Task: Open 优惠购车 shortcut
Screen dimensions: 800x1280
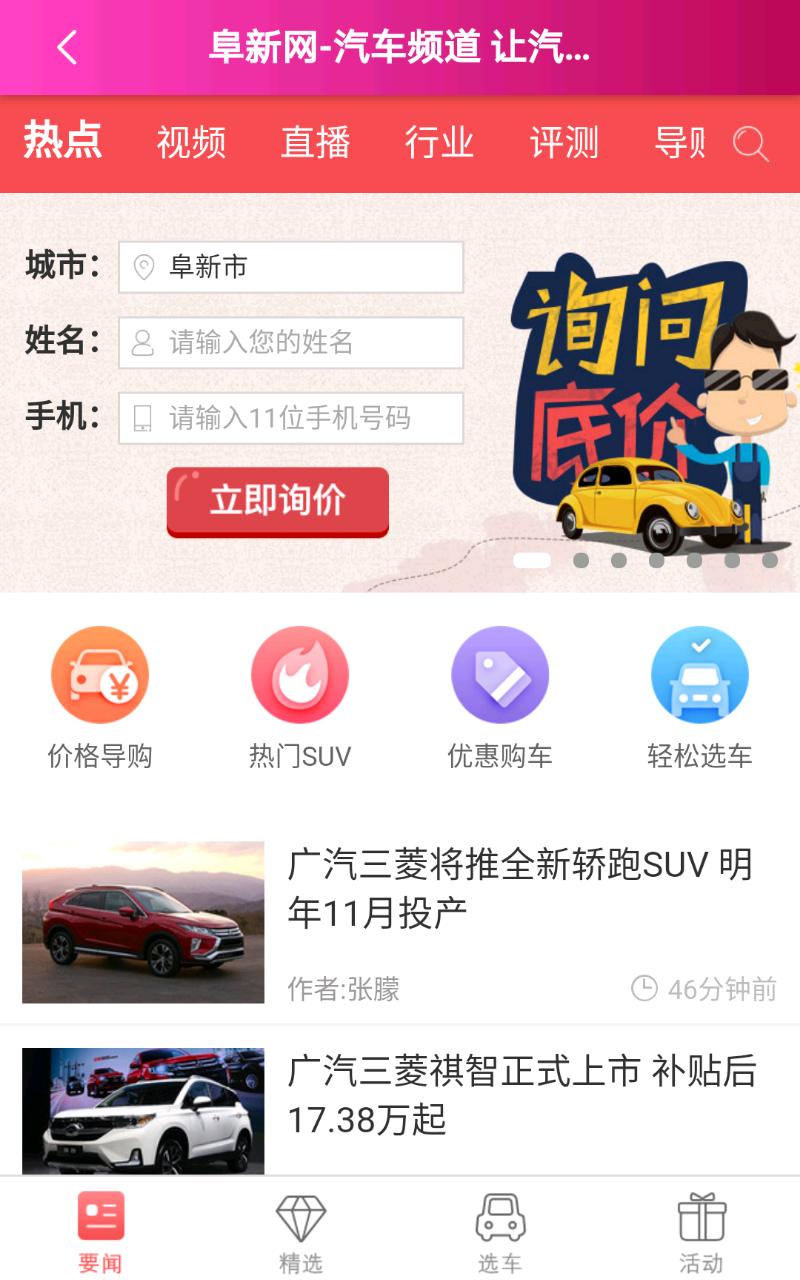Action: click(500, 697)
